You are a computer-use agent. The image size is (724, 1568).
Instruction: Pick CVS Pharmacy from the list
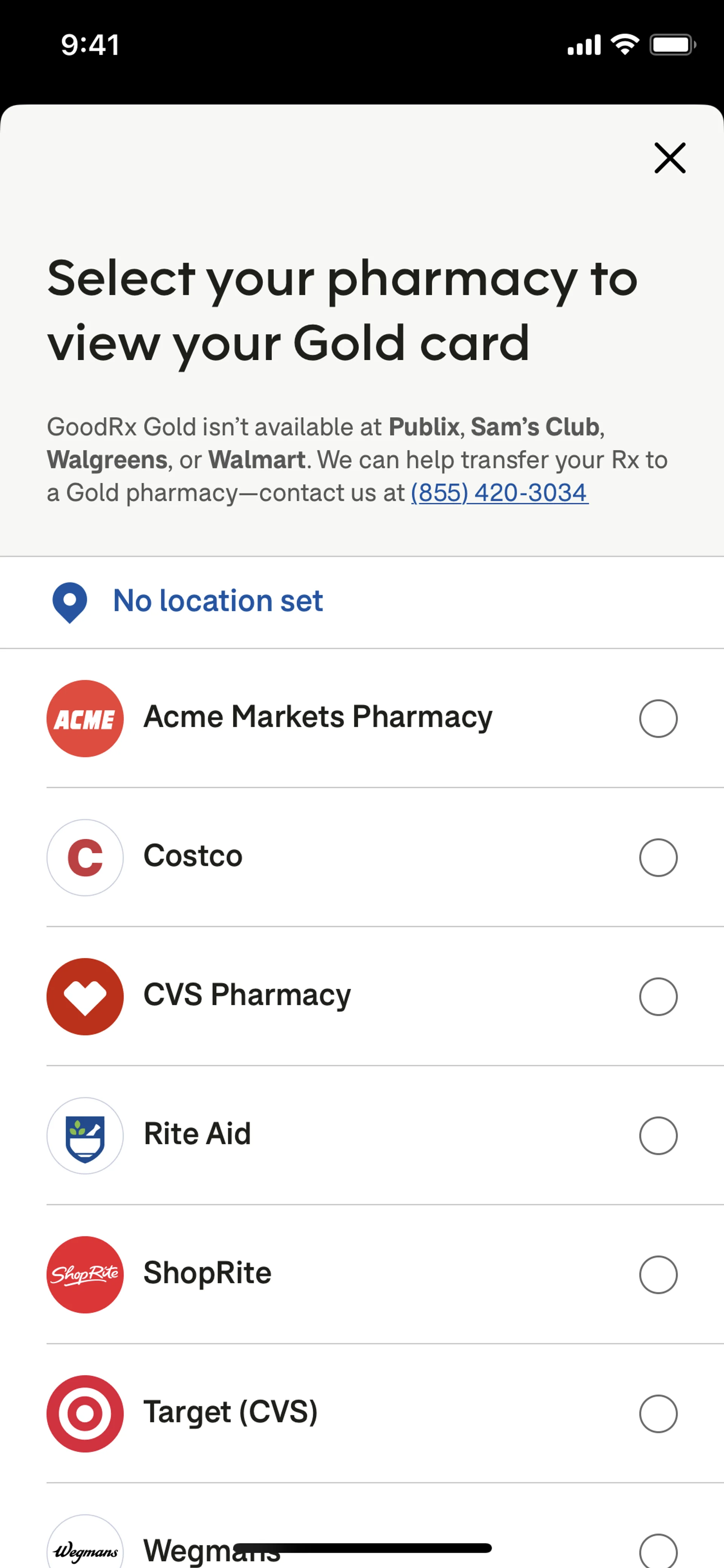(x=658, y=997)
